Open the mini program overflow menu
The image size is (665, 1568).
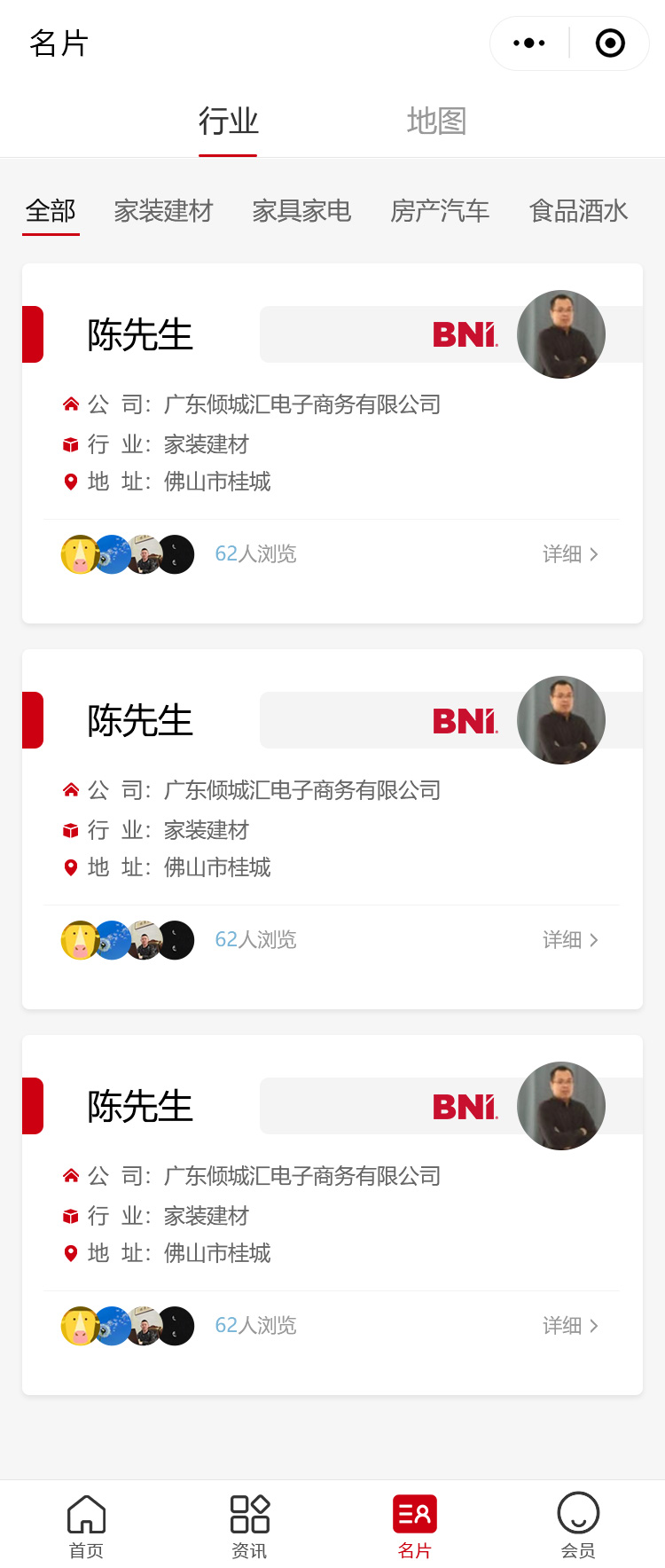tap(529, 43)
